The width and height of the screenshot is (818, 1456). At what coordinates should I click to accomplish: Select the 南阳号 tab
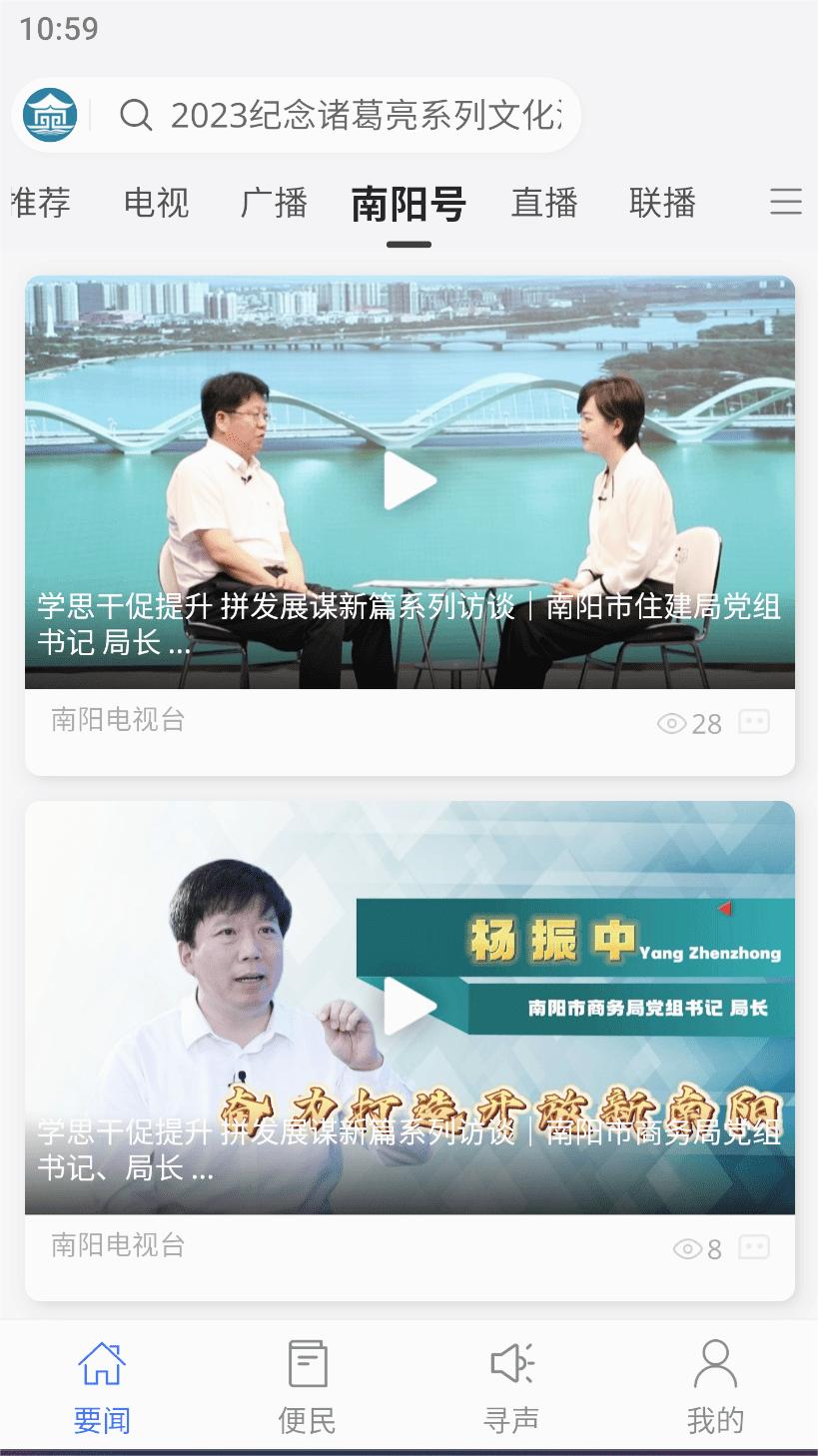click(x=409, y=205)
